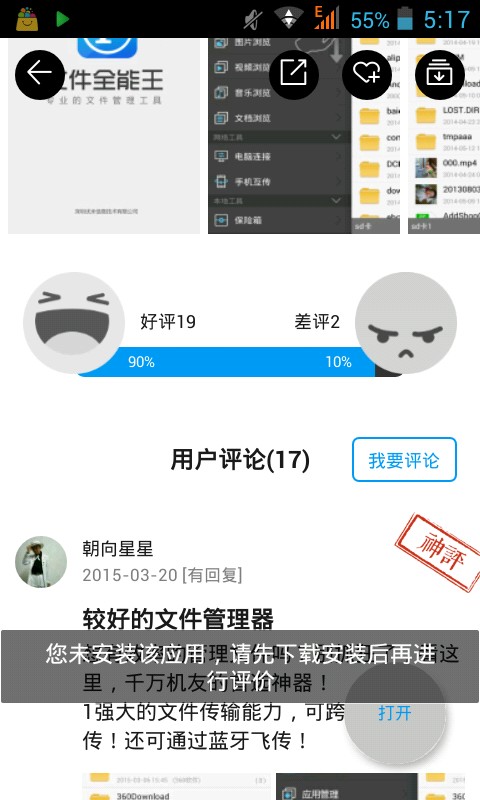Open the first app screenshot with 文件全能王 logo

pyautogui.click(x=104, y=136)
